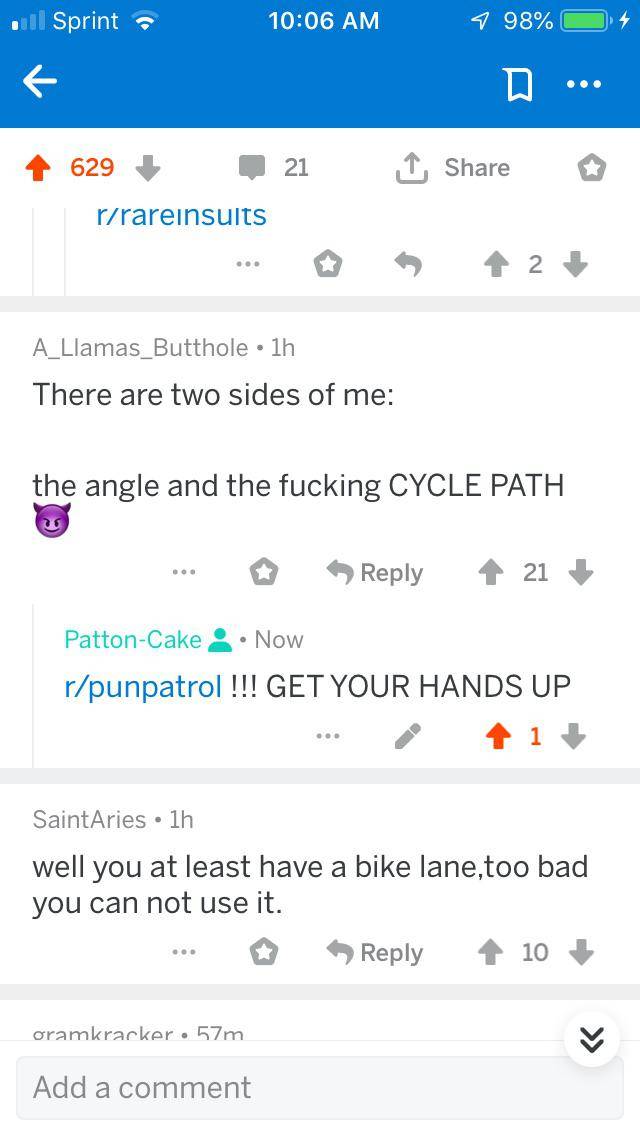Reply to A_Llamas_Butthole's comment

click(375, 572)
